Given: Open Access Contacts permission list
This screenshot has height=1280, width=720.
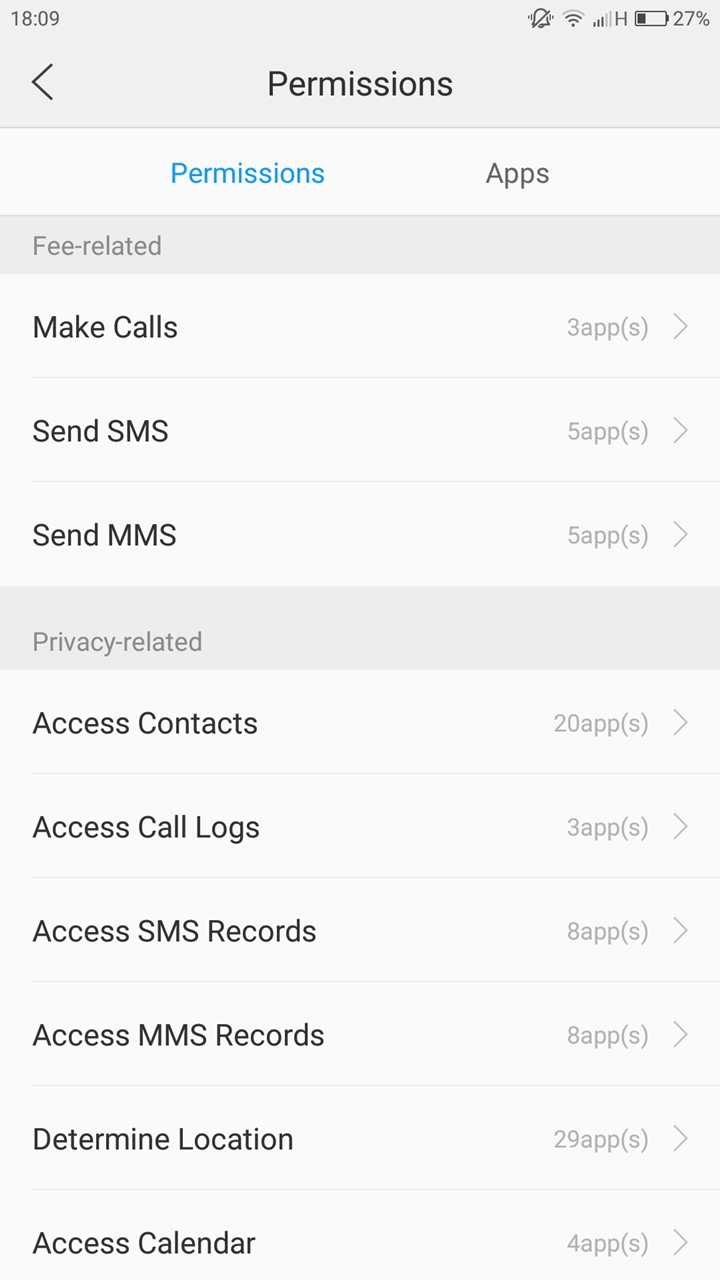Looking at the screenshot, I should [360, 723].
